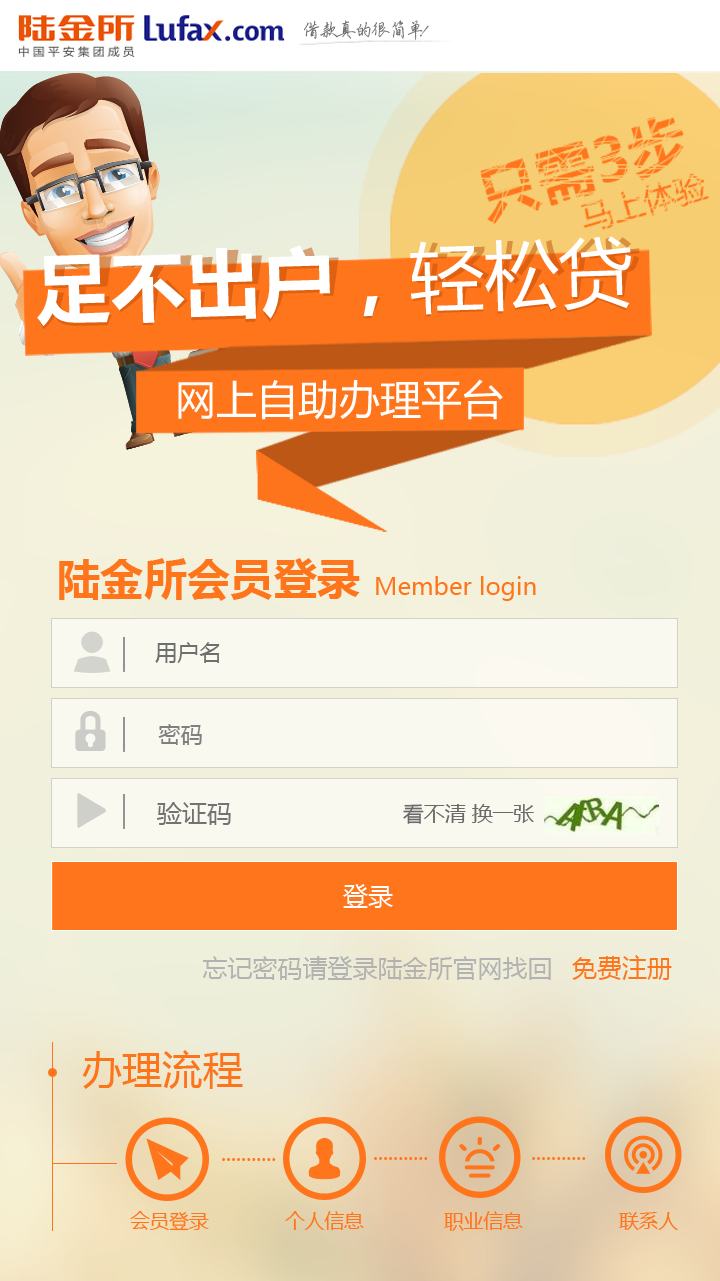The image size is (720, 1281).
Task: Tap the orange 登录 button
Action: [364, 896]
